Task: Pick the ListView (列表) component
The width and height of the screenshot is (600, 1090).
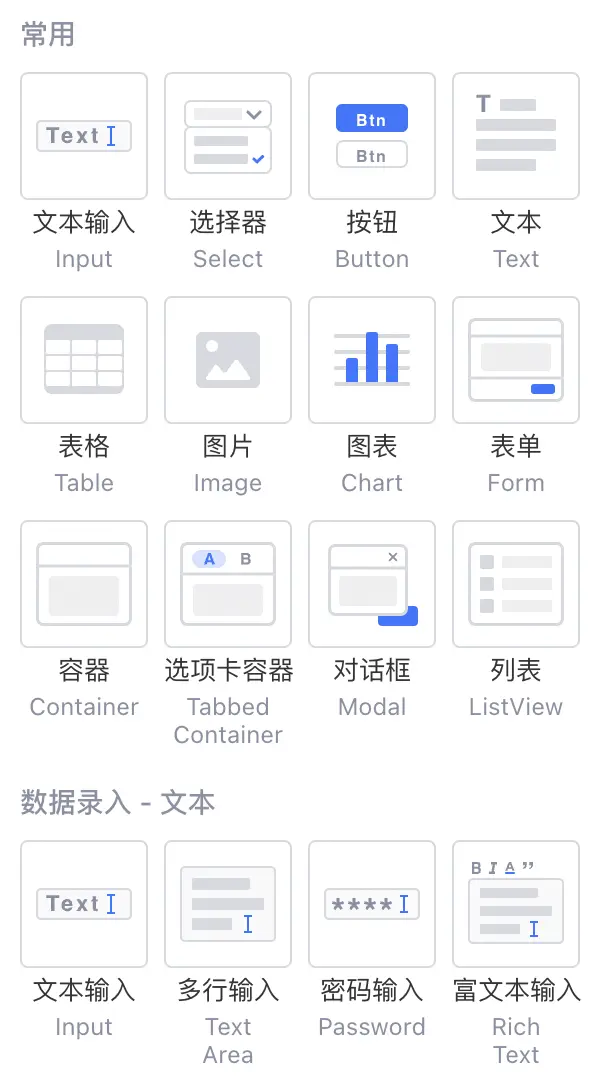Action: click(516, 584)
